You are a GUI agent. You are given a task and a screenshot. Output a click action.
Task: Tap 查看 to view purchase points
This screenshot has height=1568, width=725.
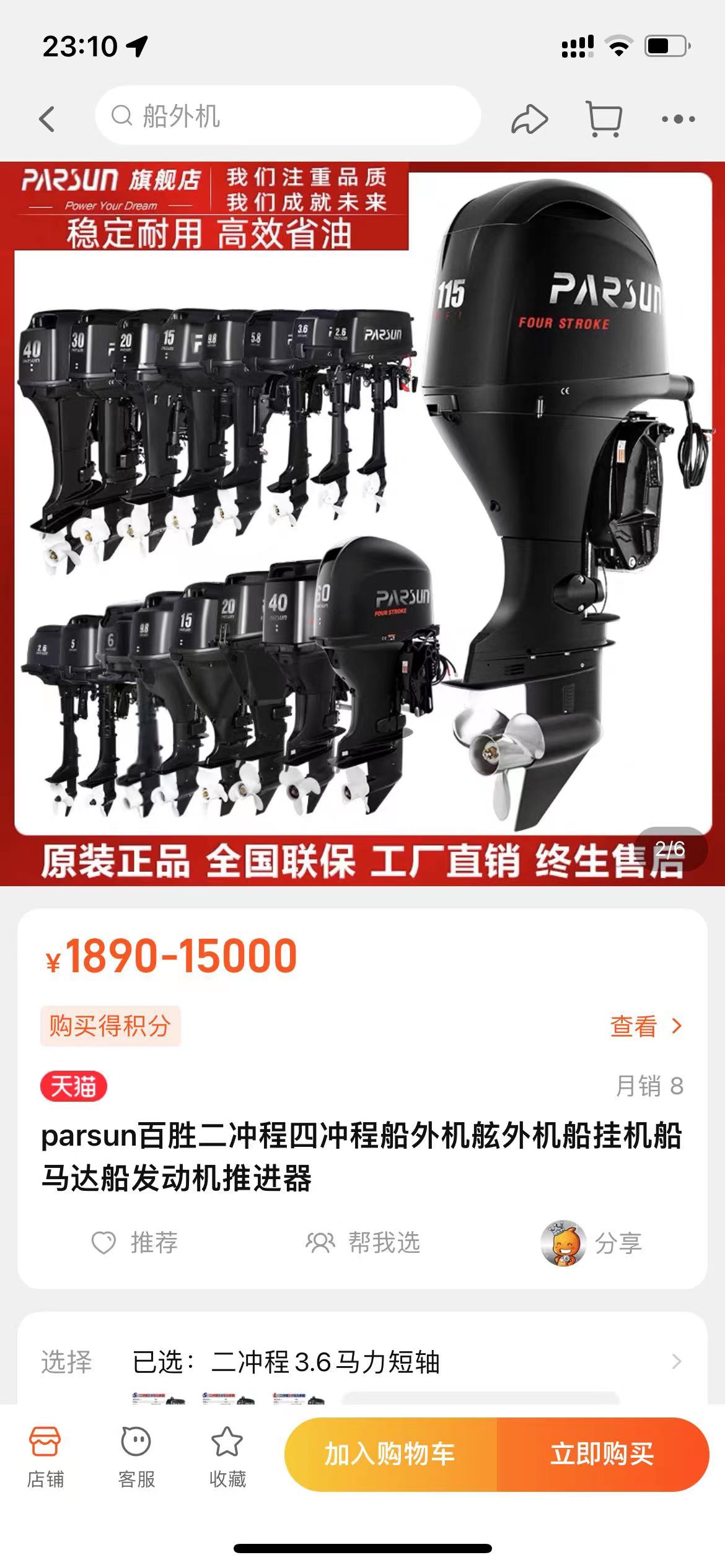[x=645, y=1026]
